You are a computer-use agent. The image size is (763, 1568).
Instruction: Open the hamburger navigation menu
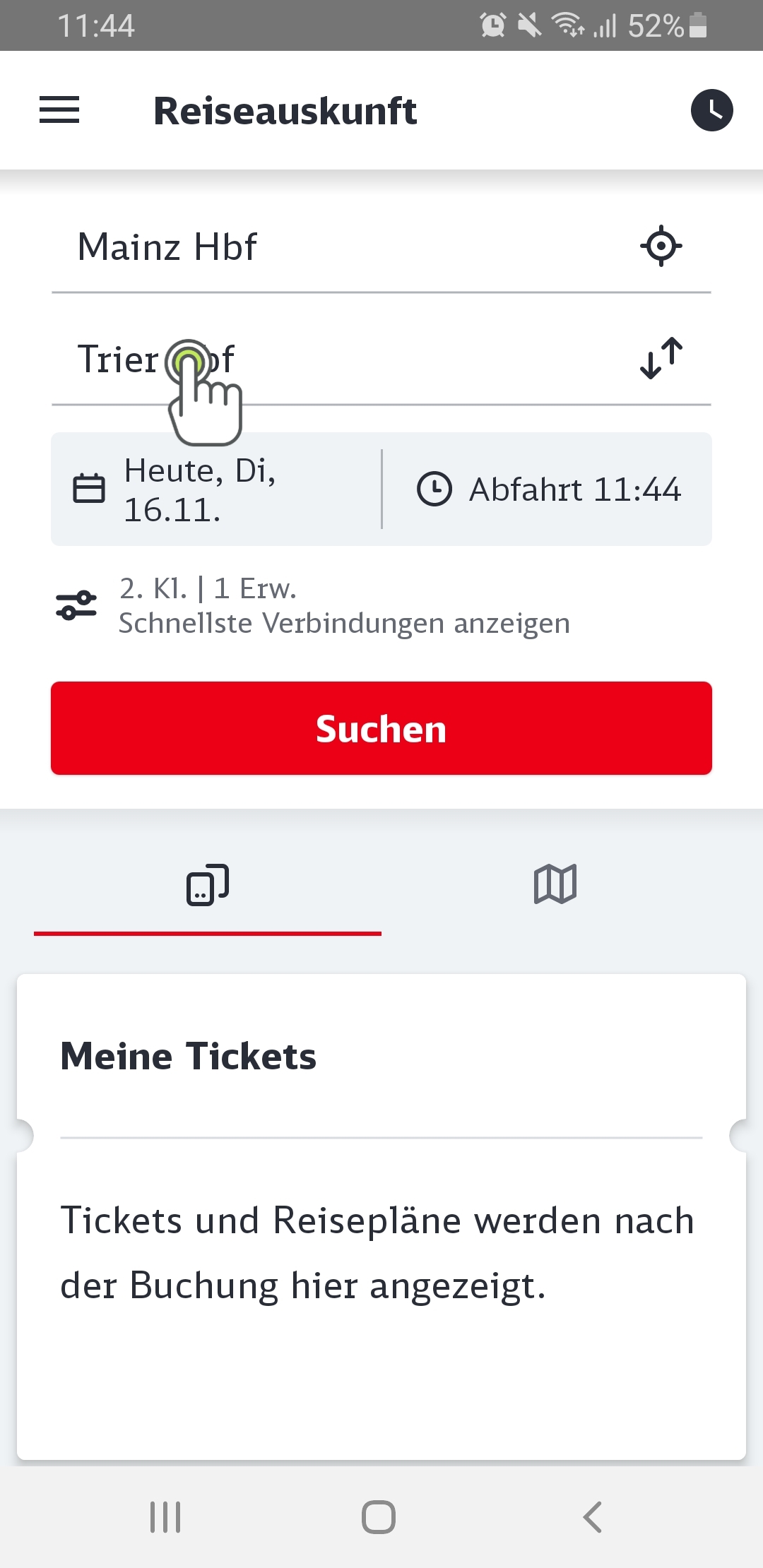coord(59,110)
